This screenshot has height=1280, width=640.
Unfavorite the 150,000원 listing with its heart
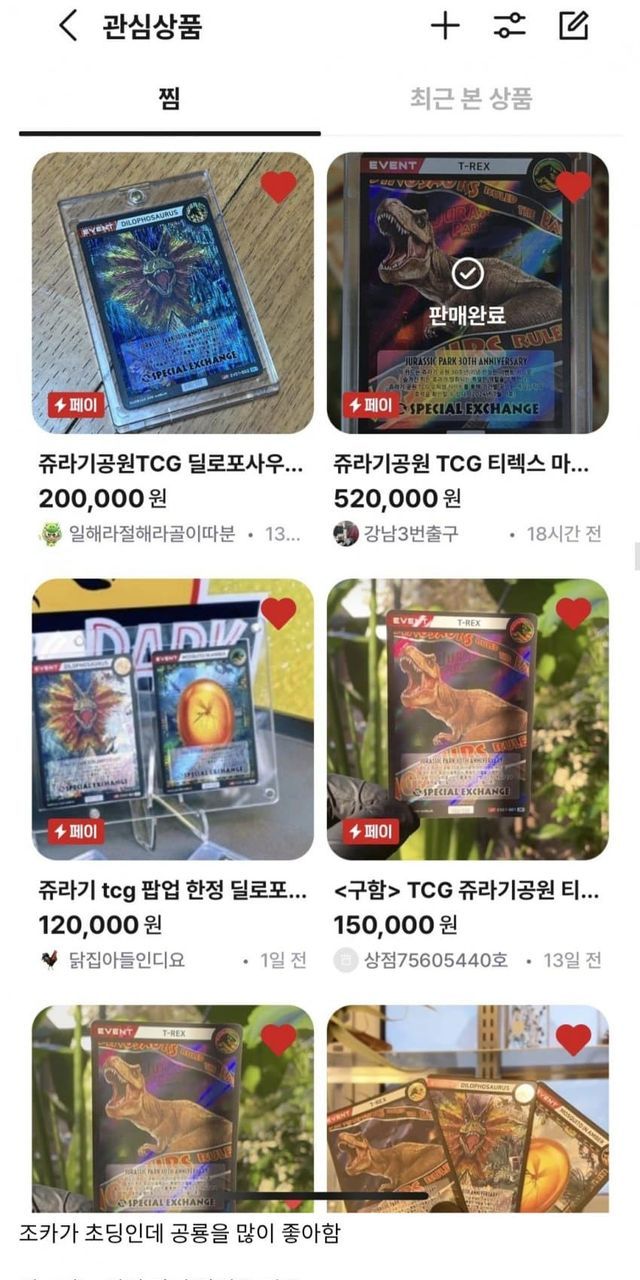(x=573, y=612)
